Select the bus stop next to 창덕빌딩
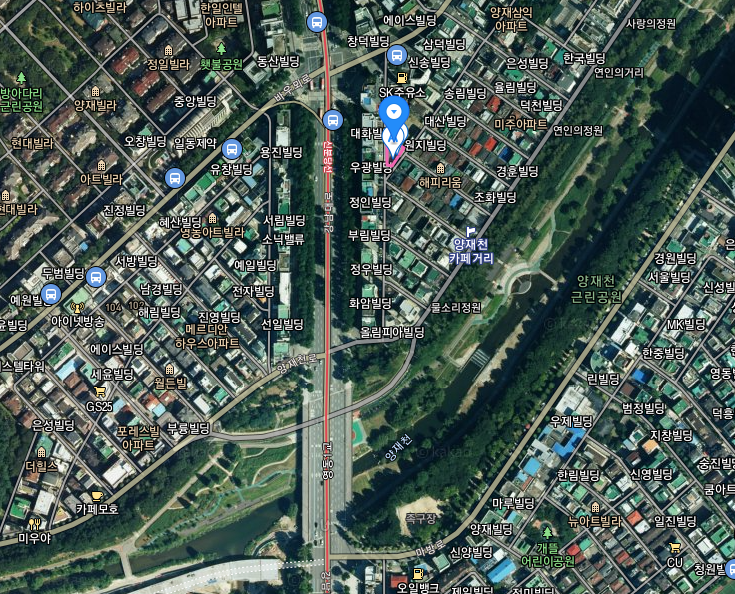735x594 pixels. (317, 22)
